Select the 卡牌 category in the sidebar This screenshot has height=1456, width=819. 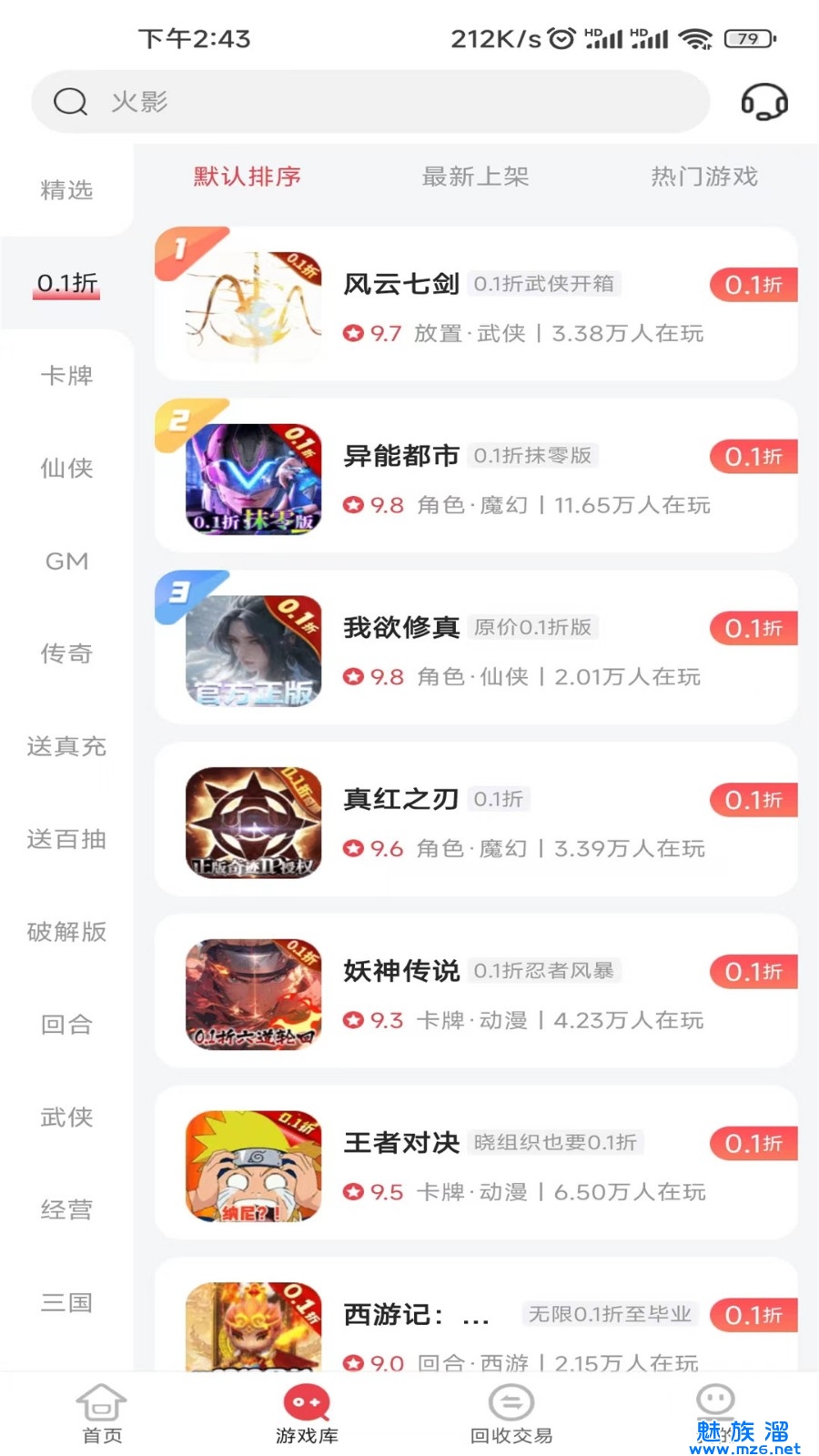point(66,376)
